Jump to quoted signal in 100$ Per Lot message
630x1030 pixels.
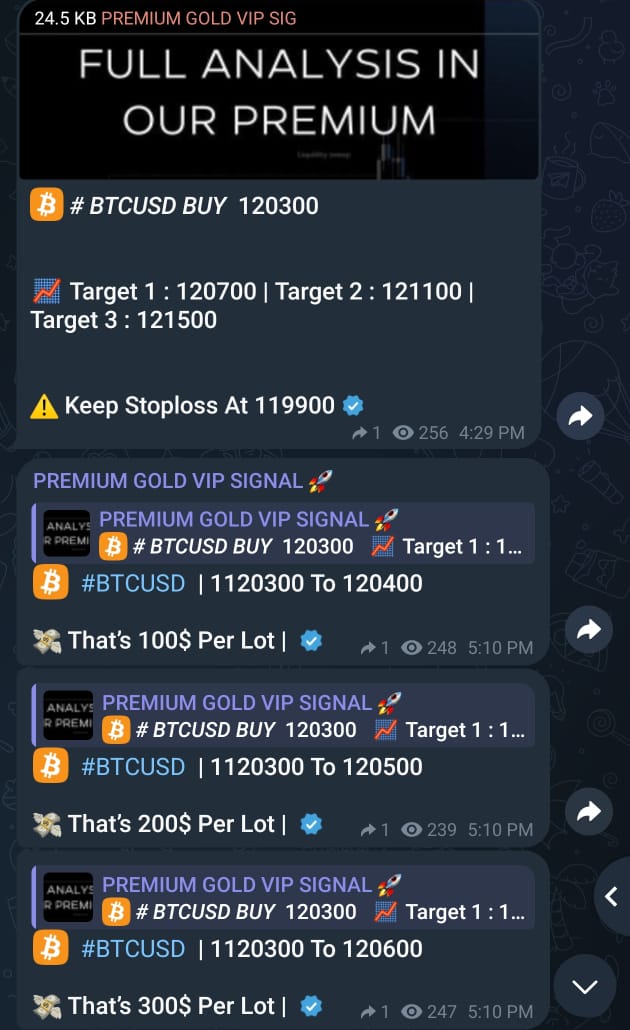(283, 533)
